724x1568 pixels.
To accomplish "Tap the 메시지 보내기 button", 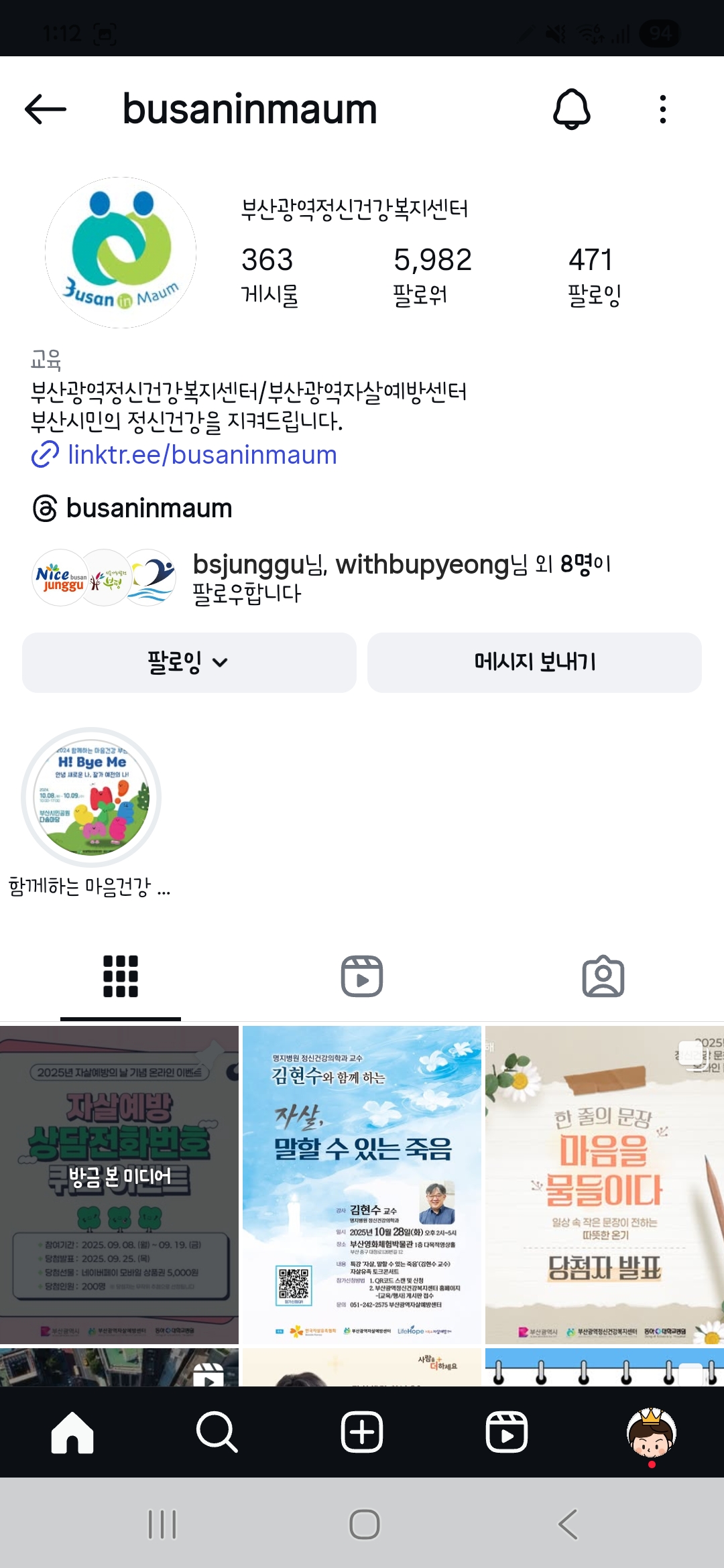I will (534, 663).
